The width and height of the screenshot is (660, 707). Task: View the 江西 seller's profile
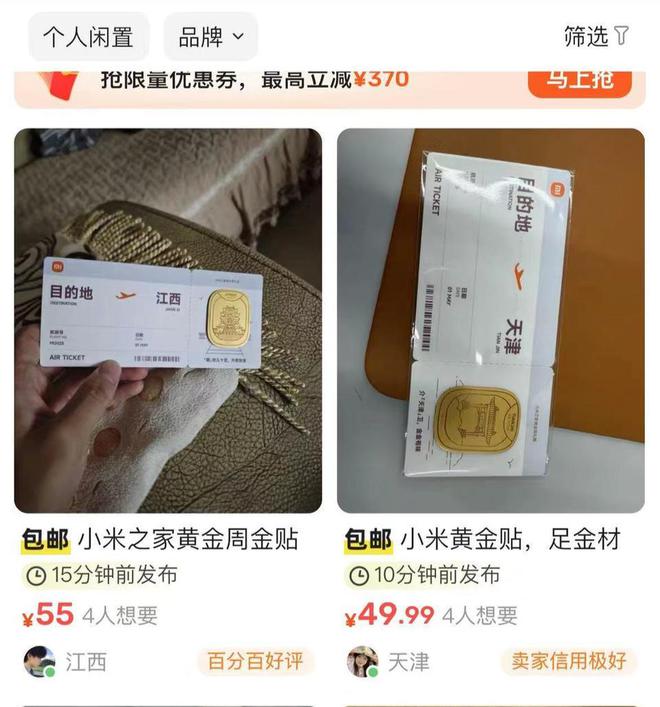tap(40, 661)
